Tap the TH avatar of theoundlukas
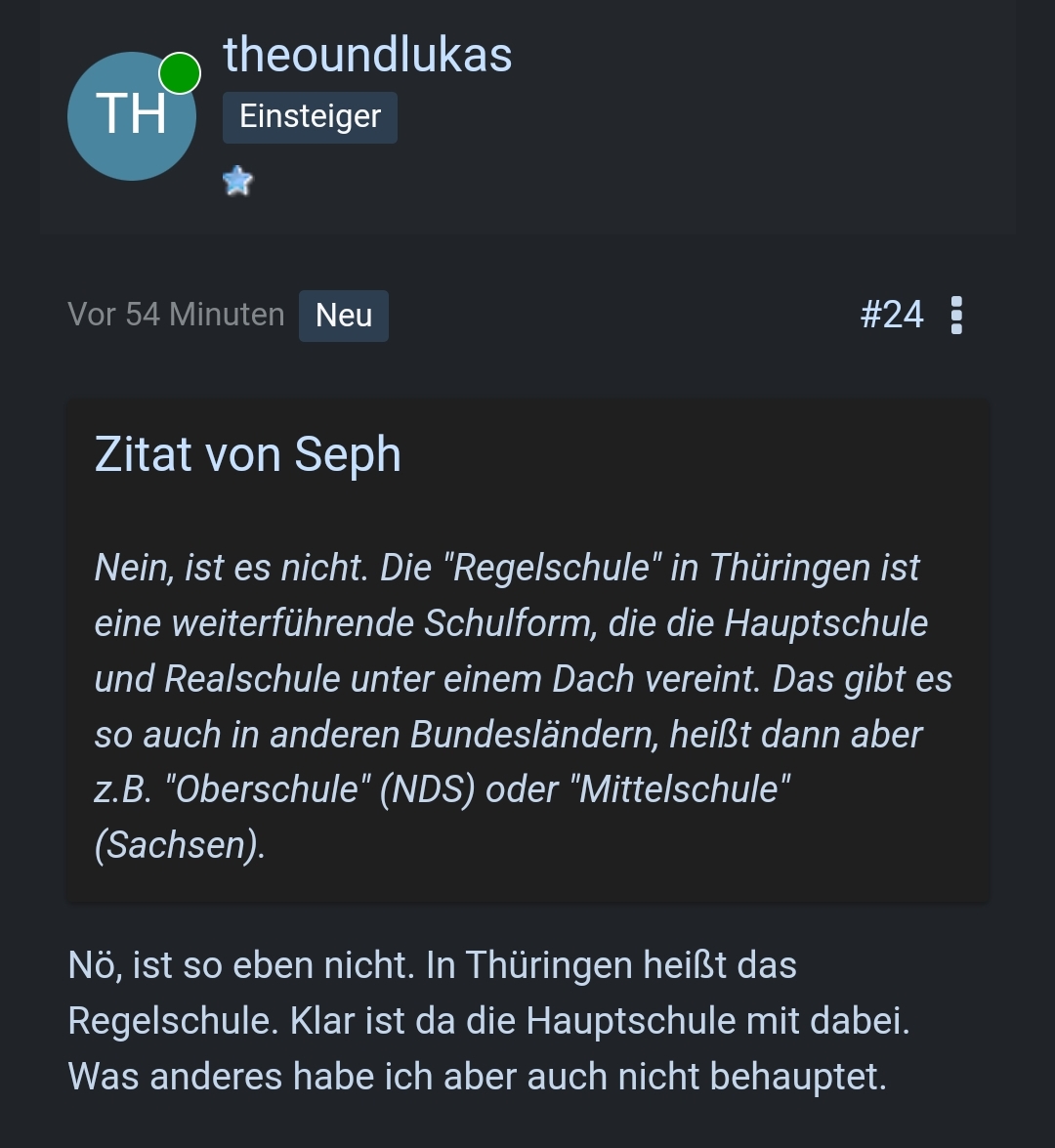The height and width of the screenshot is (1148, 1055). point(132,116)
